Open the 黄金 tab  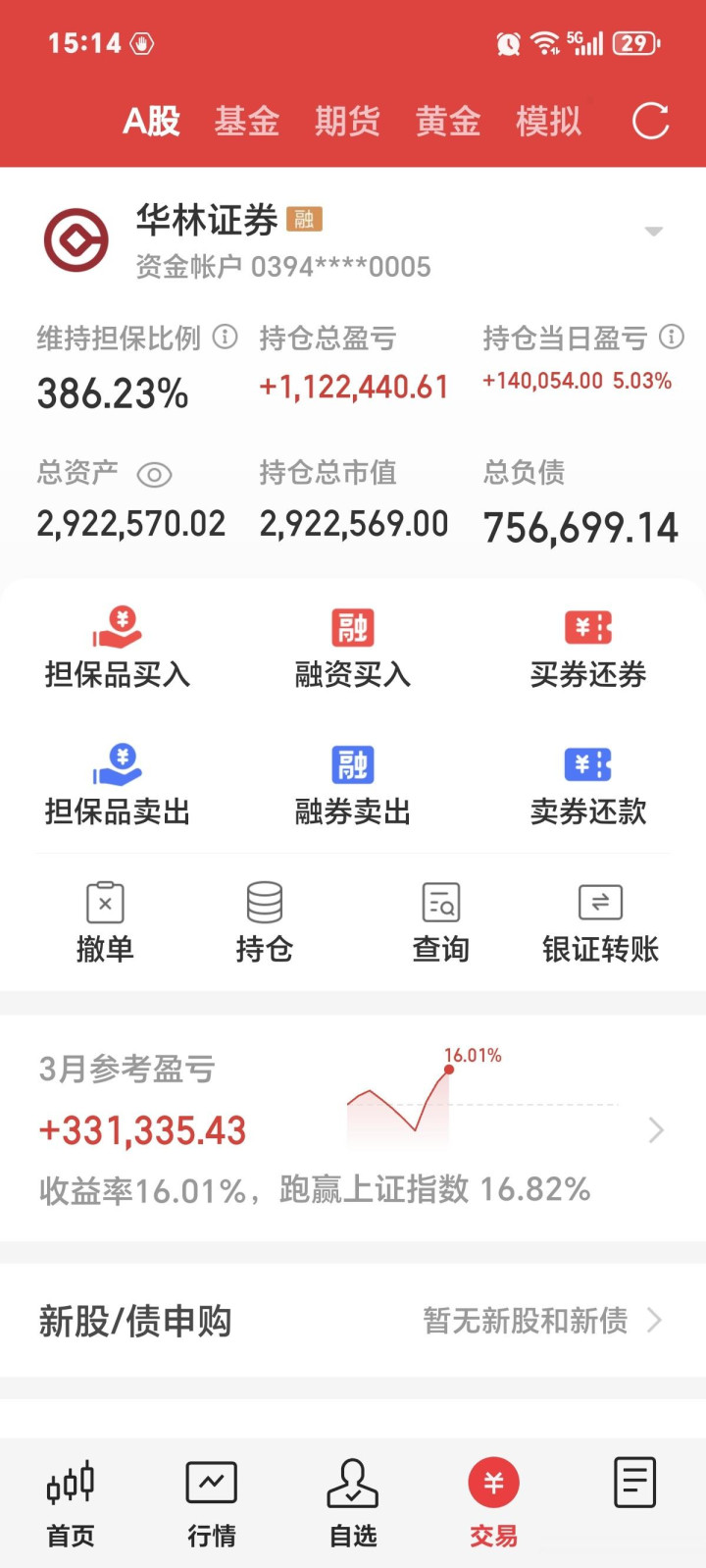(x=448, y=122)
